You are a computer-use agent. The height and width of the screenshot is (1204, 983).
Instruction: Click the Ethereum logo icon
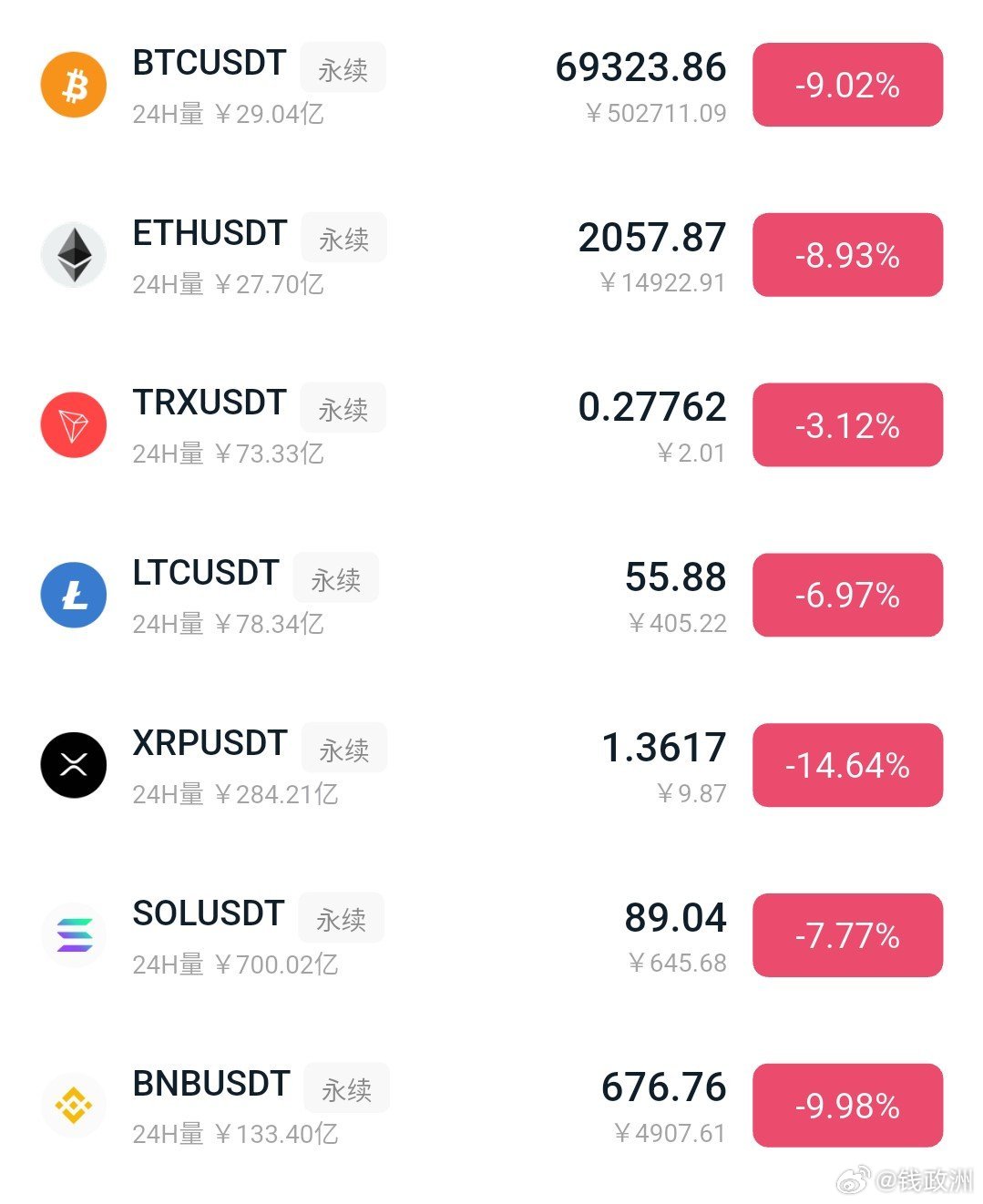[x=74, y=254]
